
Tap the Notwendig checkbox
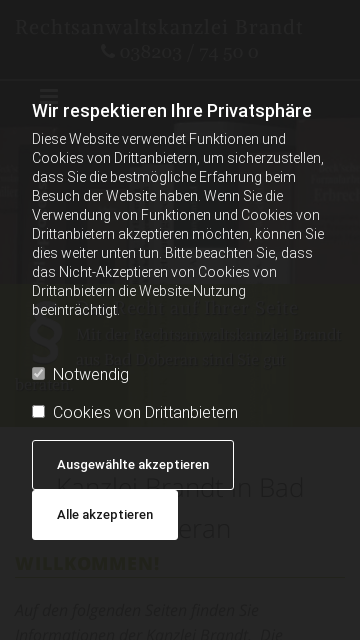pos(39,373)
